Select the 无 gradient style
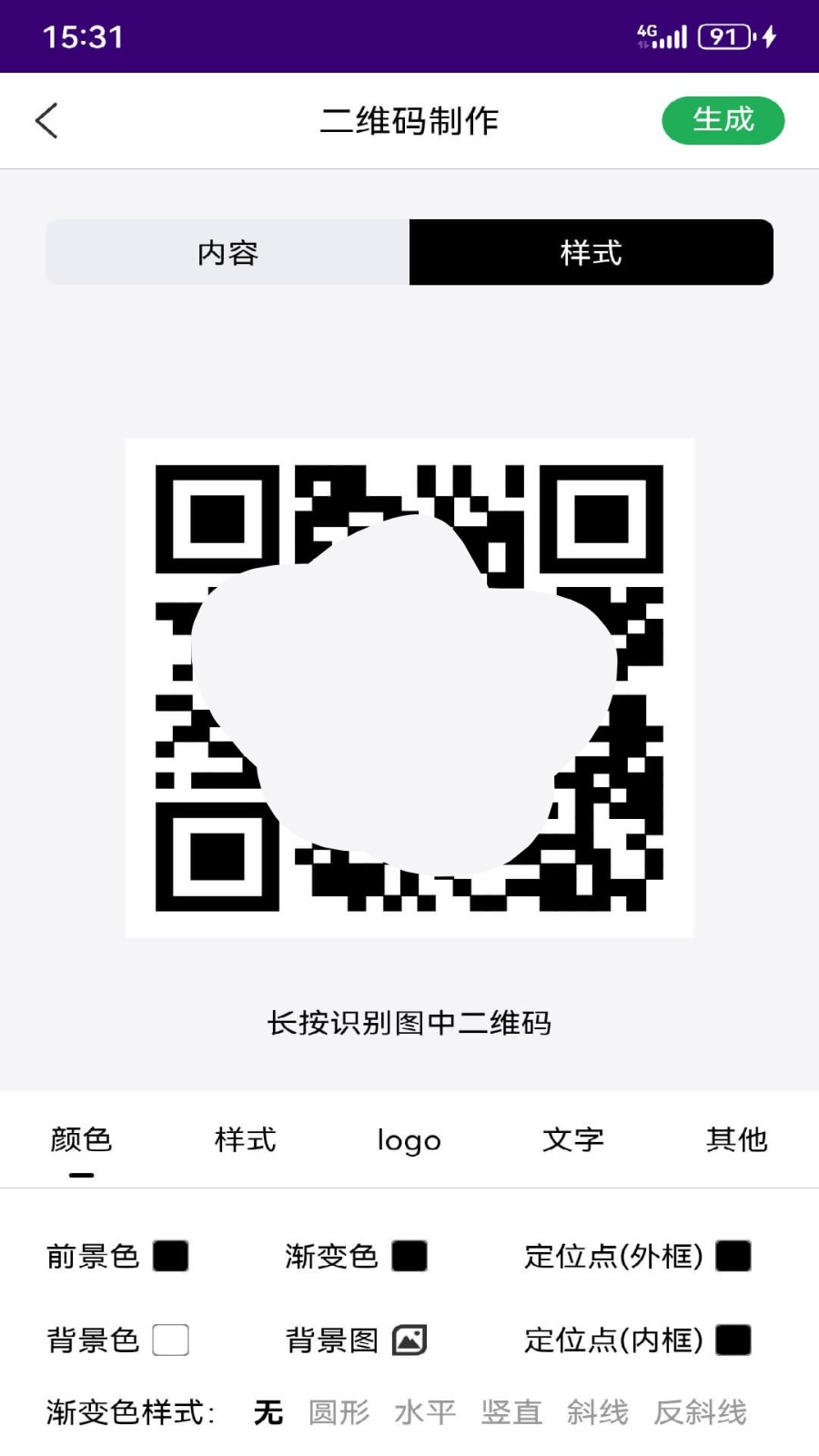This screenshot has height=1456, width=819. pyautogui.click(x=268, y=1412)
